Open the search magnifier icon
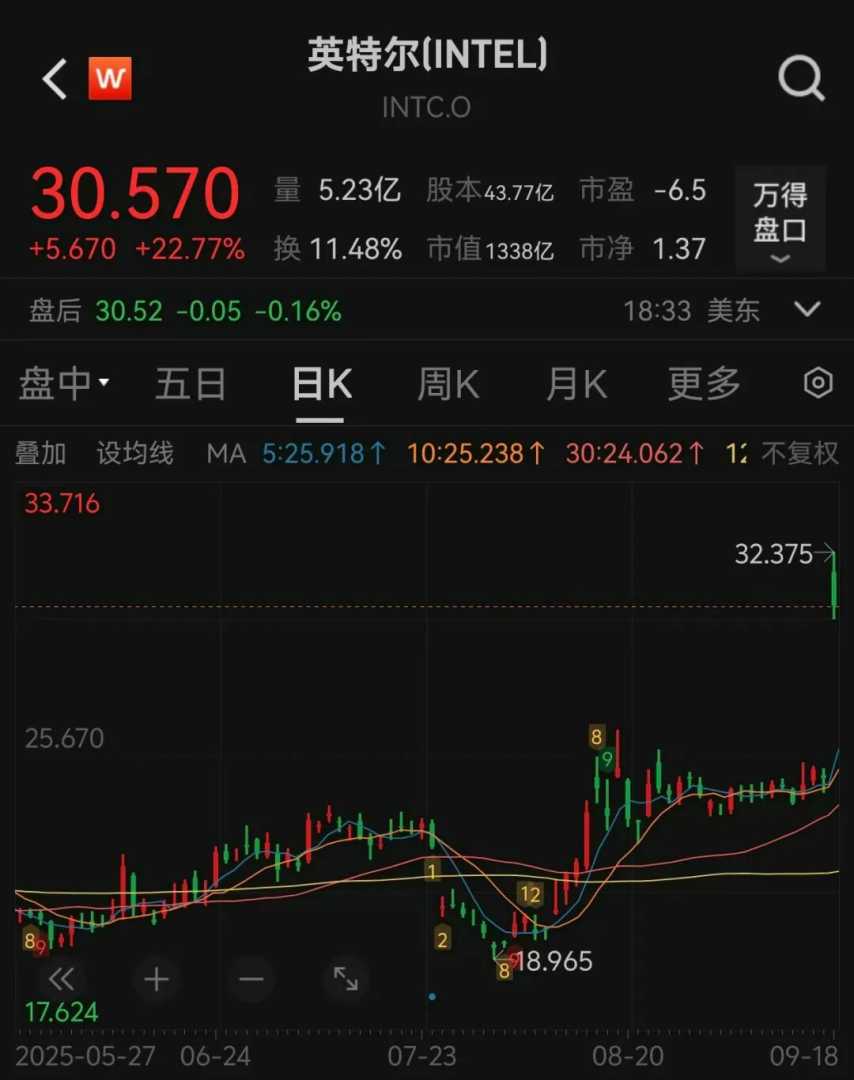Viewport: 854px width, 1080px height. pos(801,78)
